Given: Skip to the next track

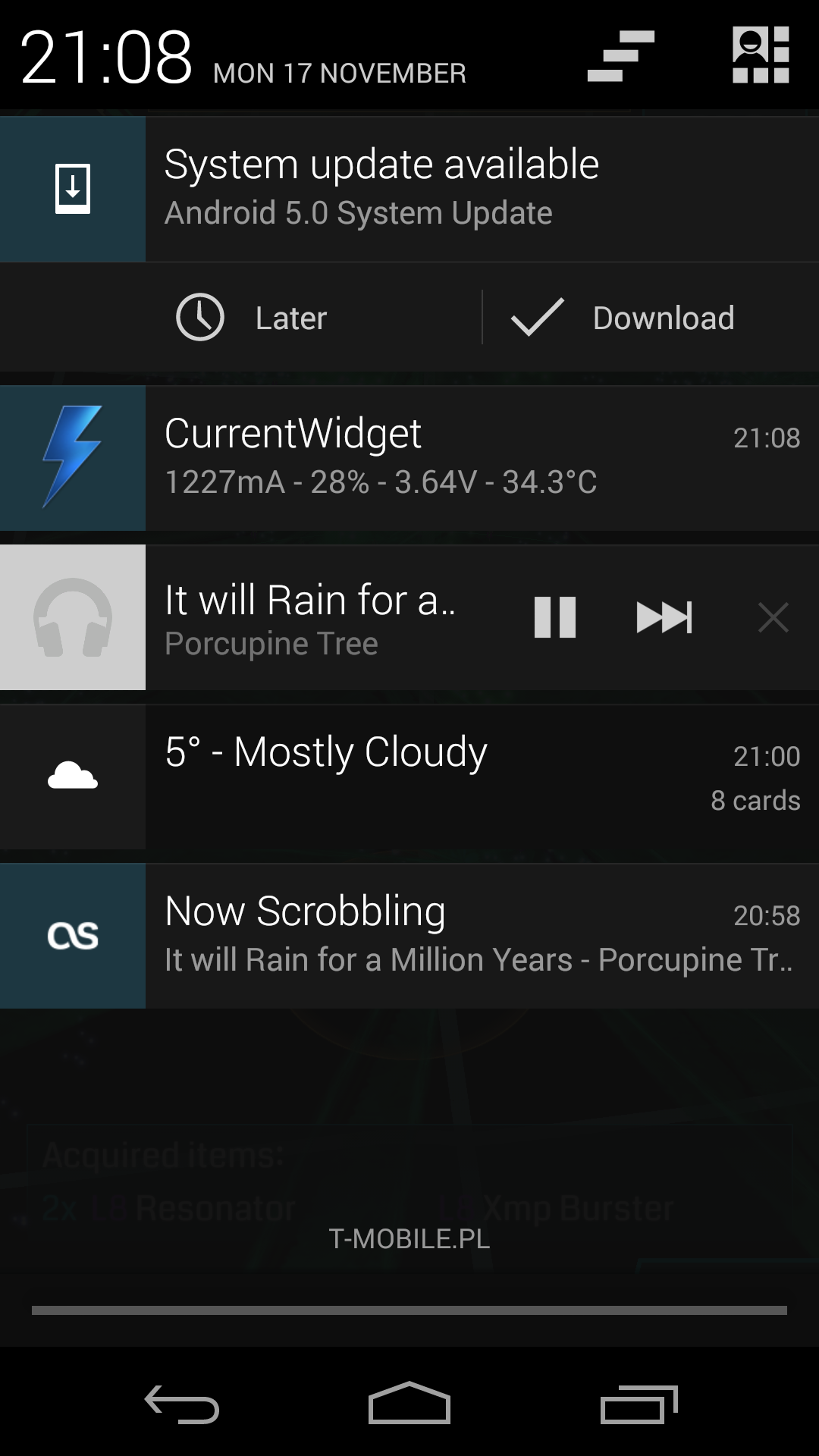Looking at the screenshot, I should tap(664, 617).
